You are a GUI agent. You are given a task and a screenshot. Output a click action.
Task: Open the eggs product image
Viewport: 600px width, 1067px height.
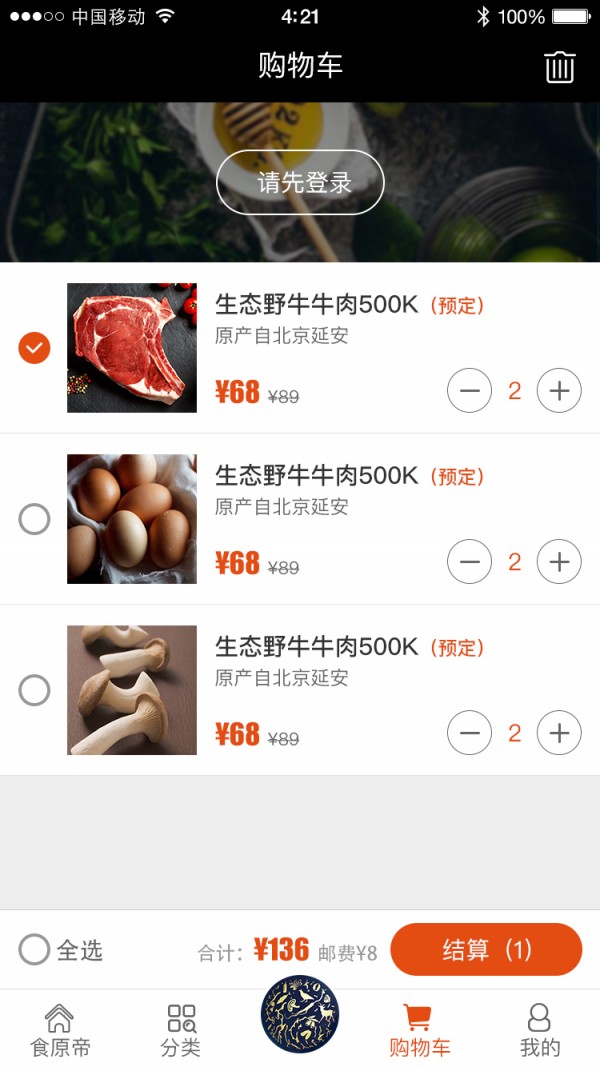coord(132,519)
